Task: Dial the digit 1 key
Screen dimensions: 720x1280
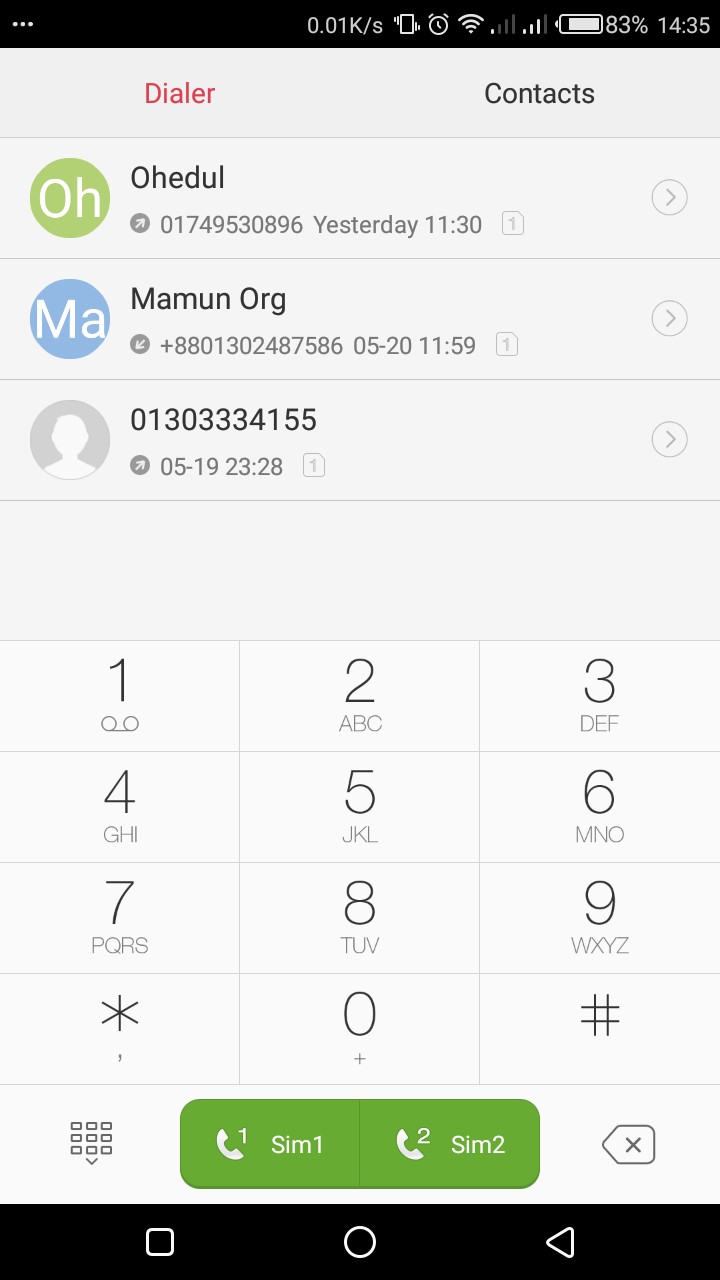Action: tap(120, 696)
